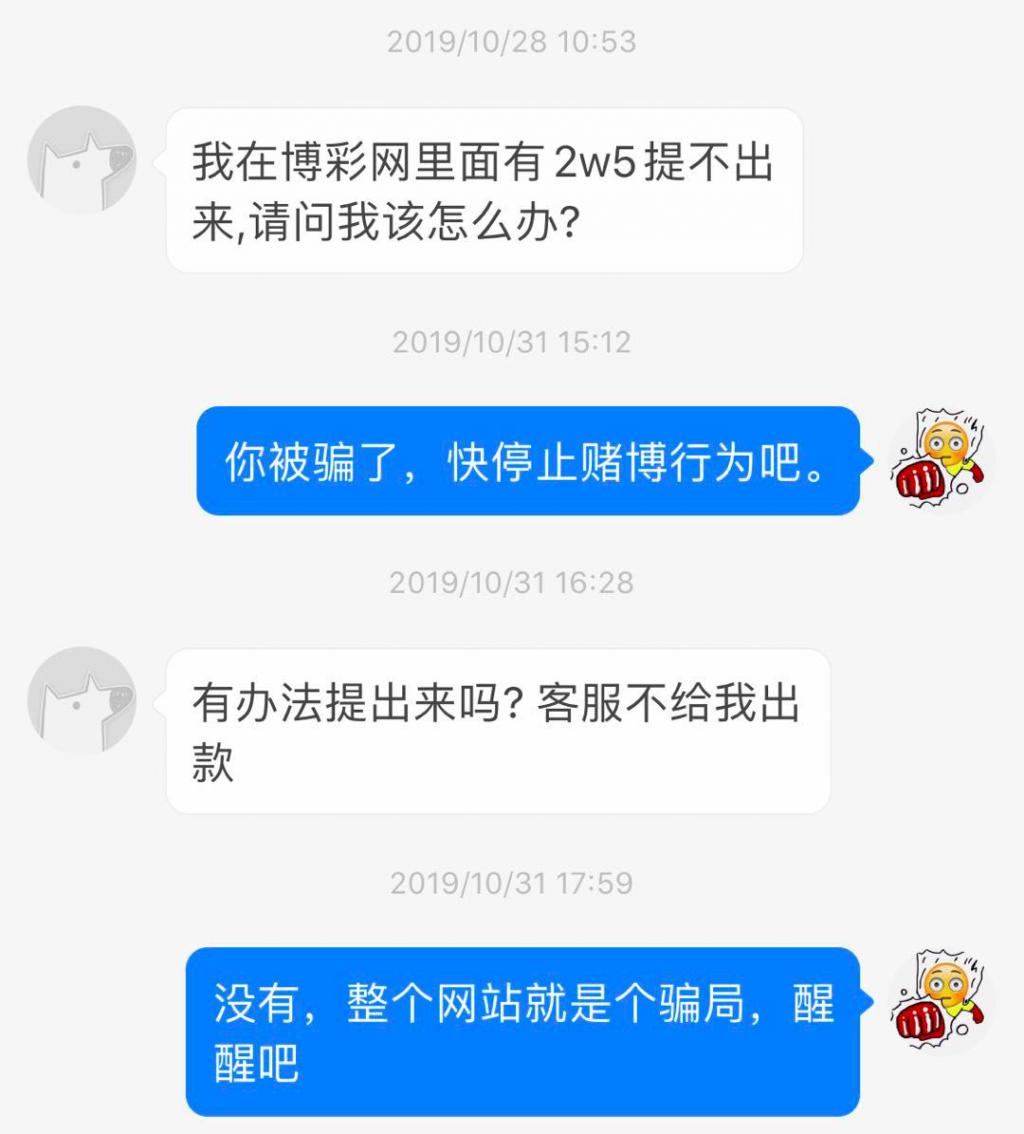Screen dimensions: 1024x1134
Task: Select the timestamp 2019/10/31 15:12
Action: pos(511,341)
